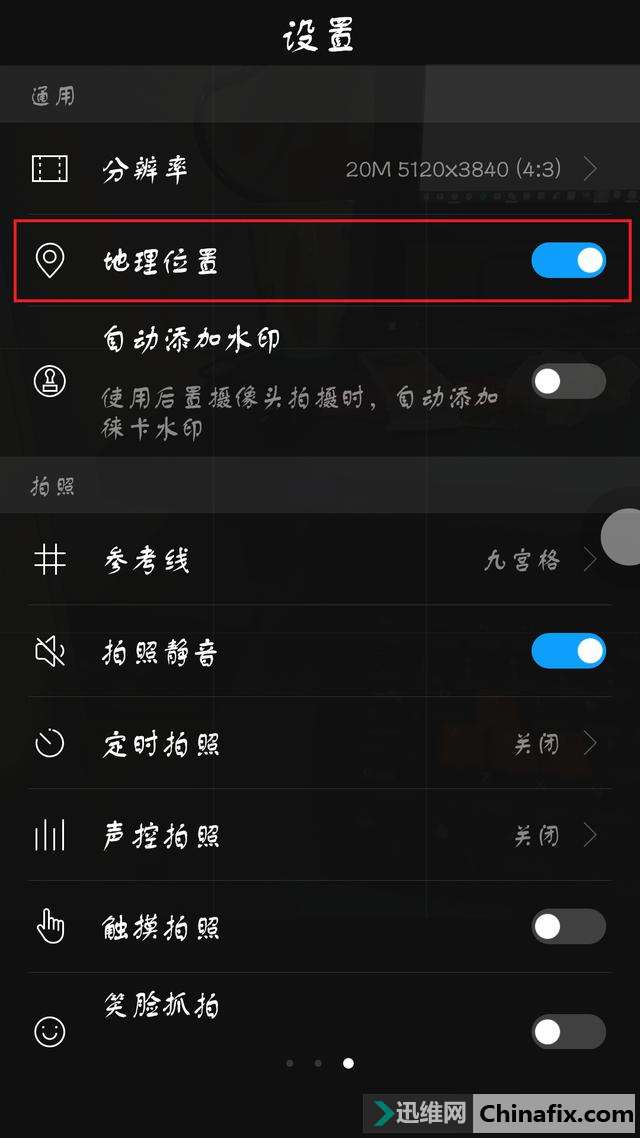Turn off the 地理位置 switch
The height and width of the screenshot is (1138, 640).
[568, 261]
